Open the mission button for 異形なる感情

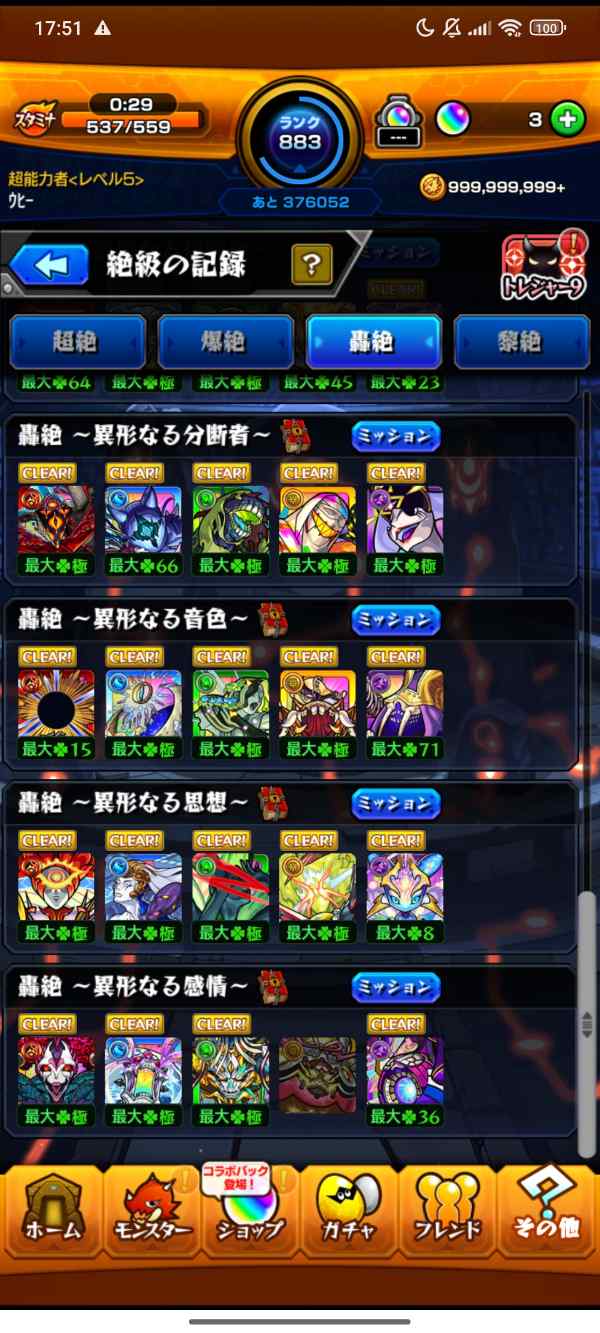[396, 987]
